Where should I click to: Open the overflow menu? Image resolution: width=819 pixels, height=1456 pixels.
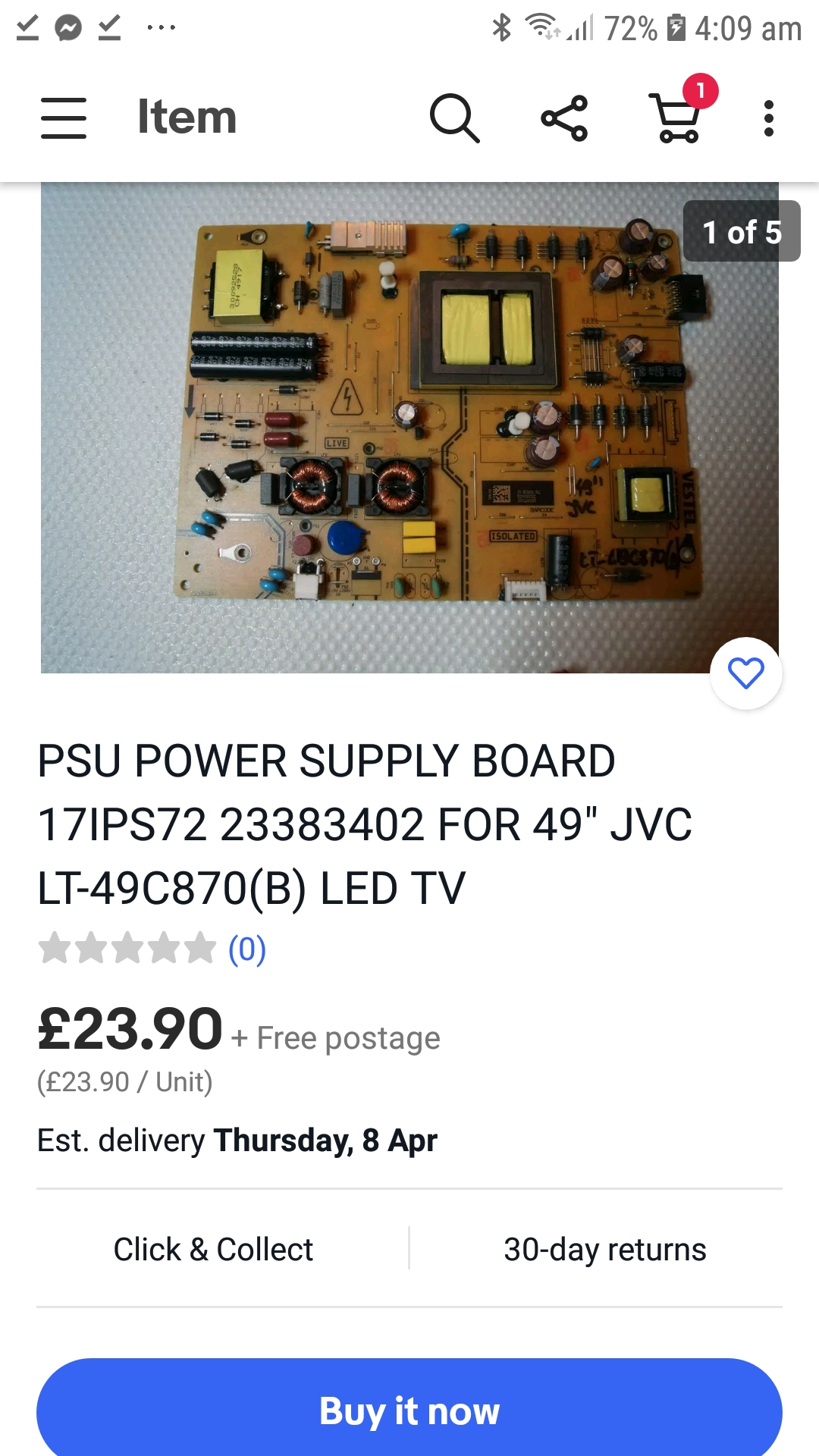click(769, 118)
